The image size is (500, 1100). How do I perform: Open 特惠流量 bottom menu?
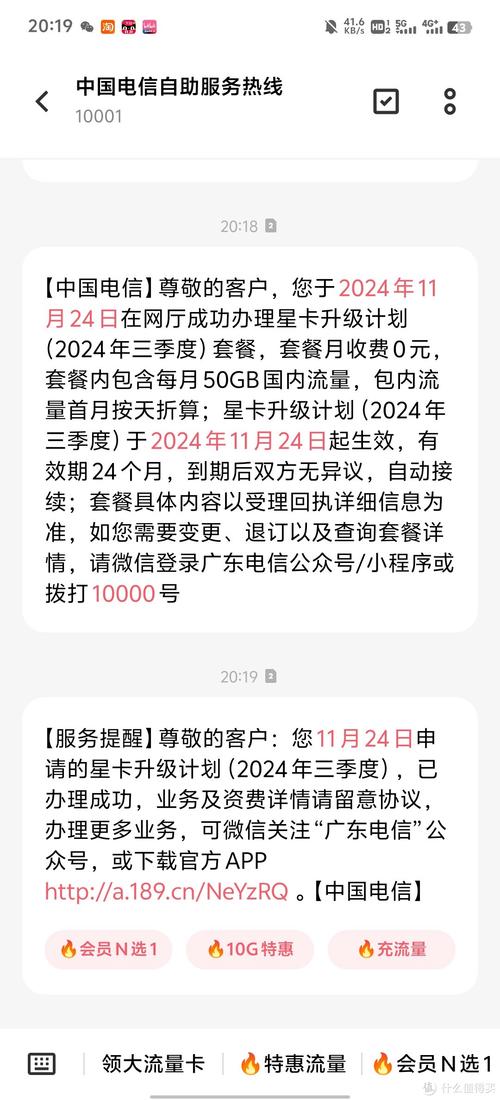pos(292,1064)
